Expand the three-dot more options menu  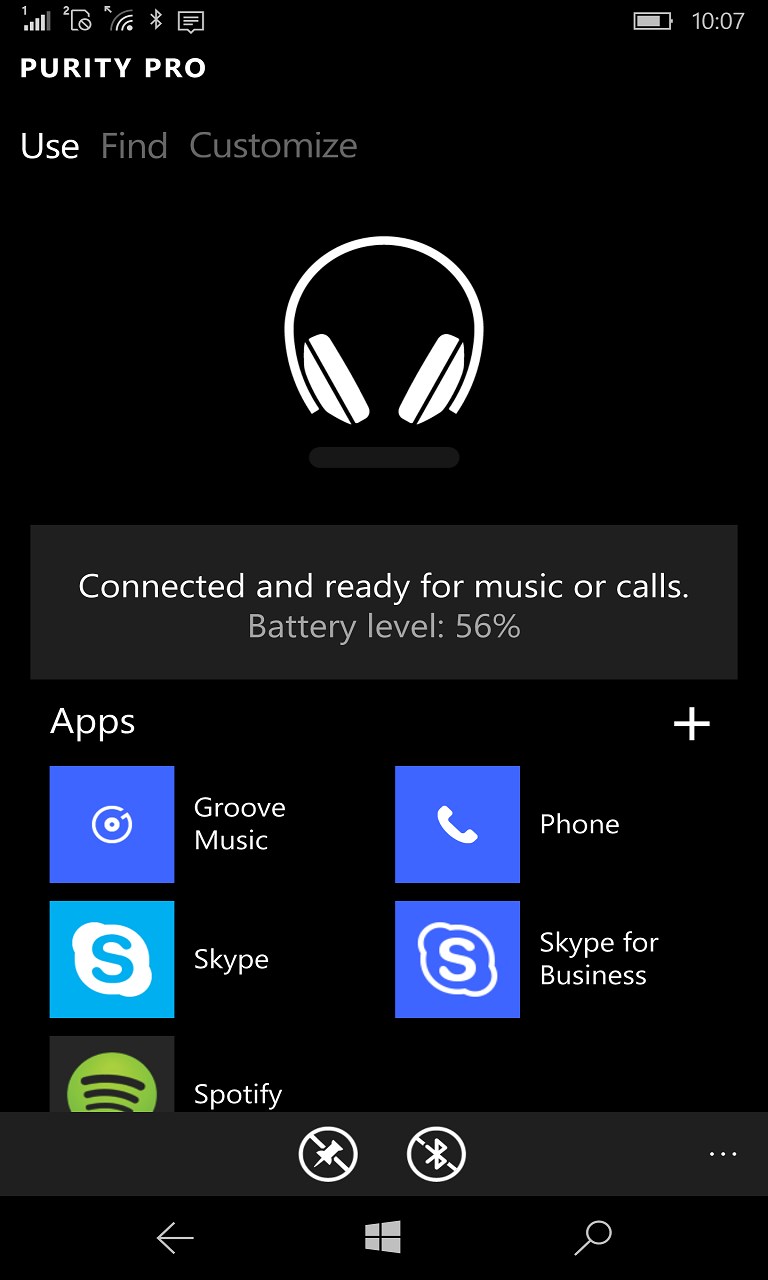click(722, 1154)
